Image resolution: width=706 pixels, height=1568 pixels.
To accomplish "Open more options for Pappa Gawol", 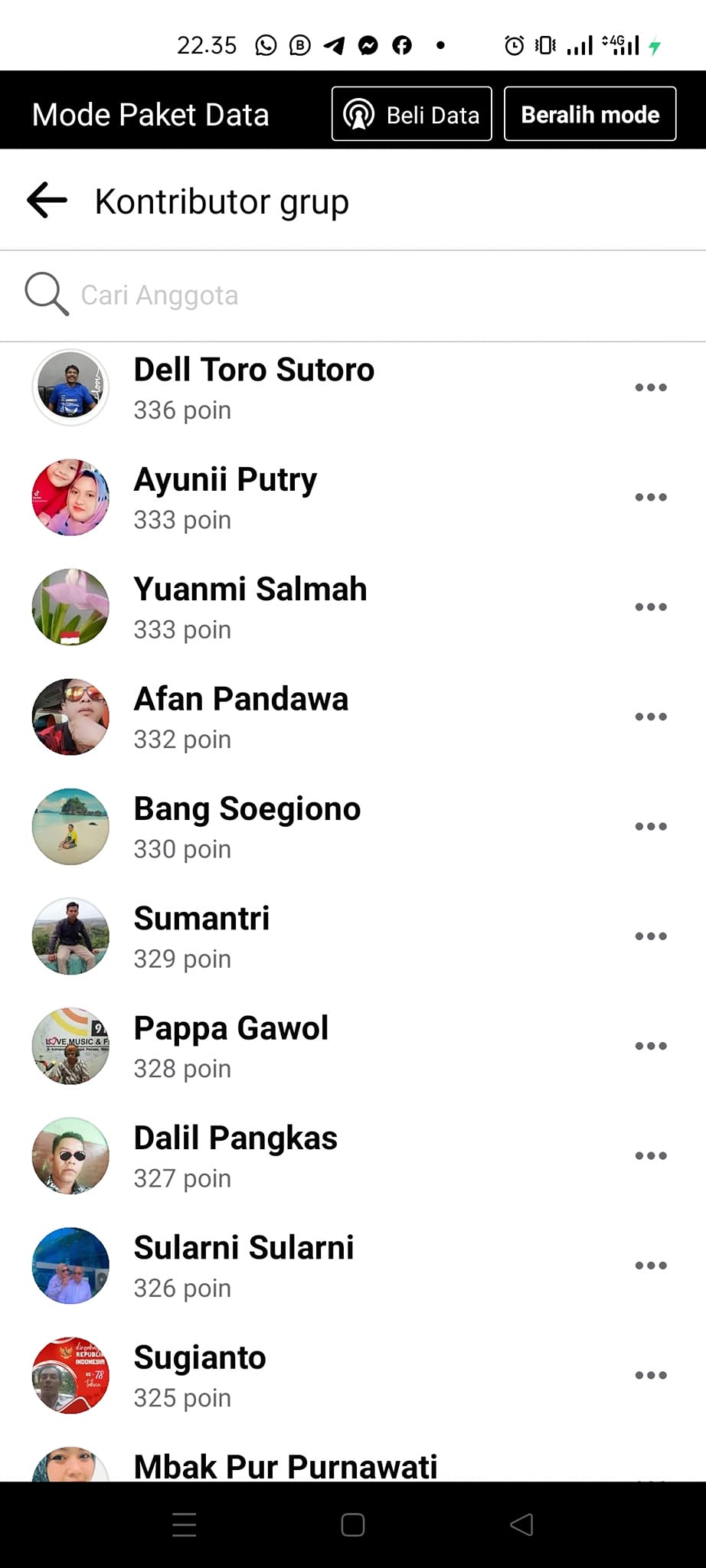I will (650, 1046).
